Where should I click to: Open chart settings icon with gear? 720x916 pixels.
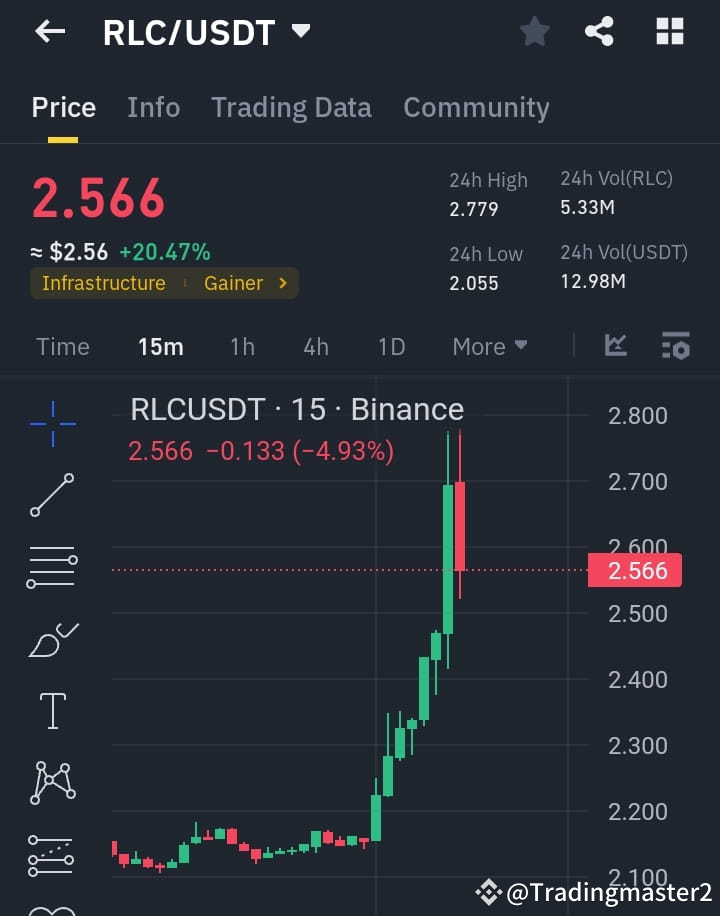coord(676,346)
